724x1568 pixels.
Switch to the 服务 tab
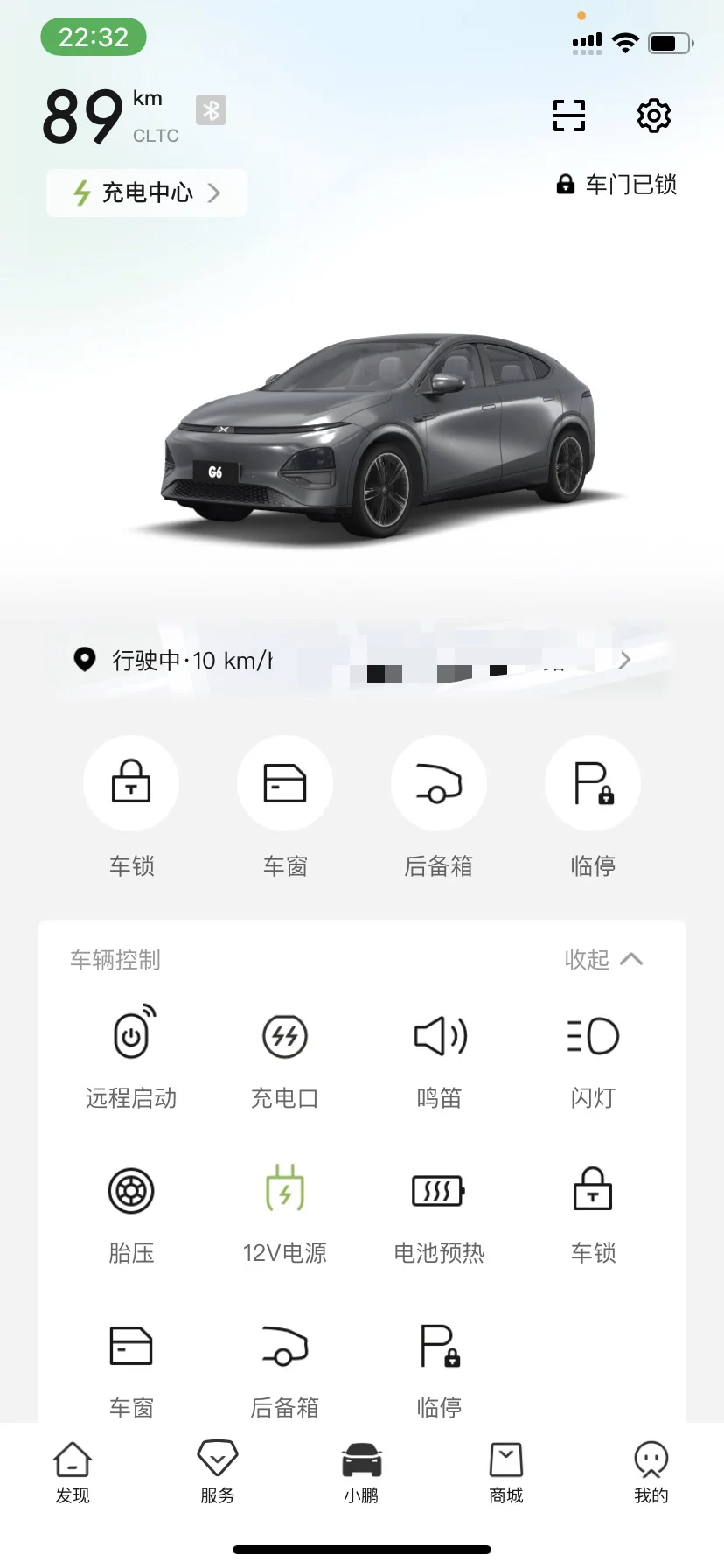[x=218, y=1473]
